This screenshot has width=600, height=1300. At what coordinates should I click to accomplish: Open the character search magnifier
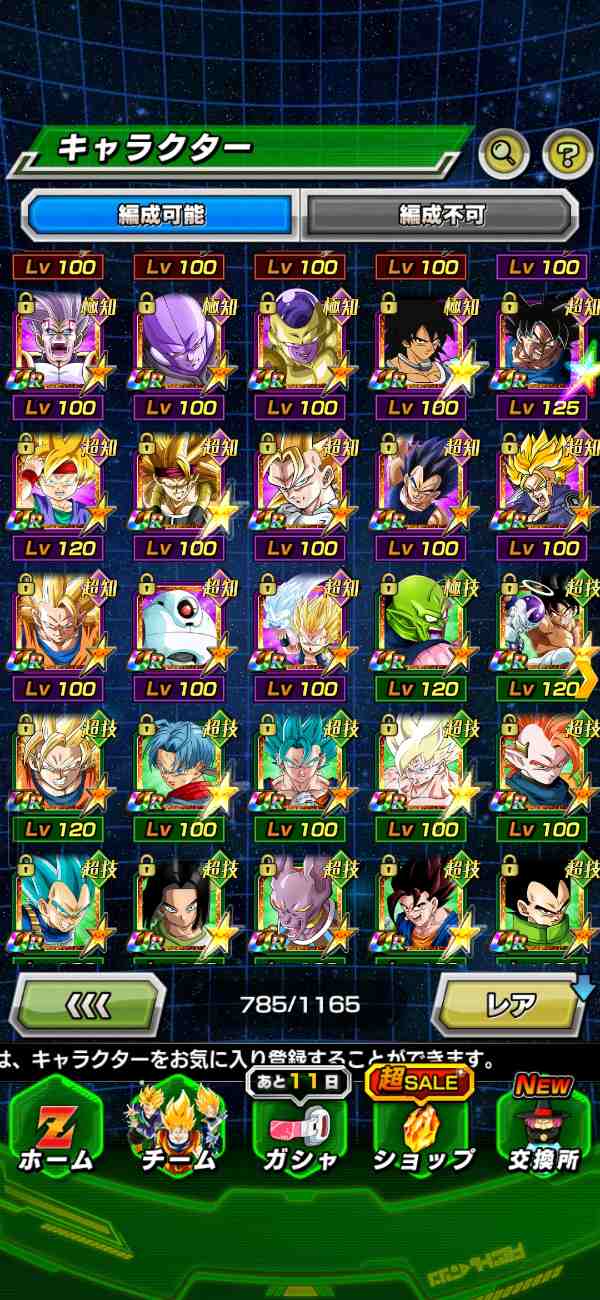[505, 153]
